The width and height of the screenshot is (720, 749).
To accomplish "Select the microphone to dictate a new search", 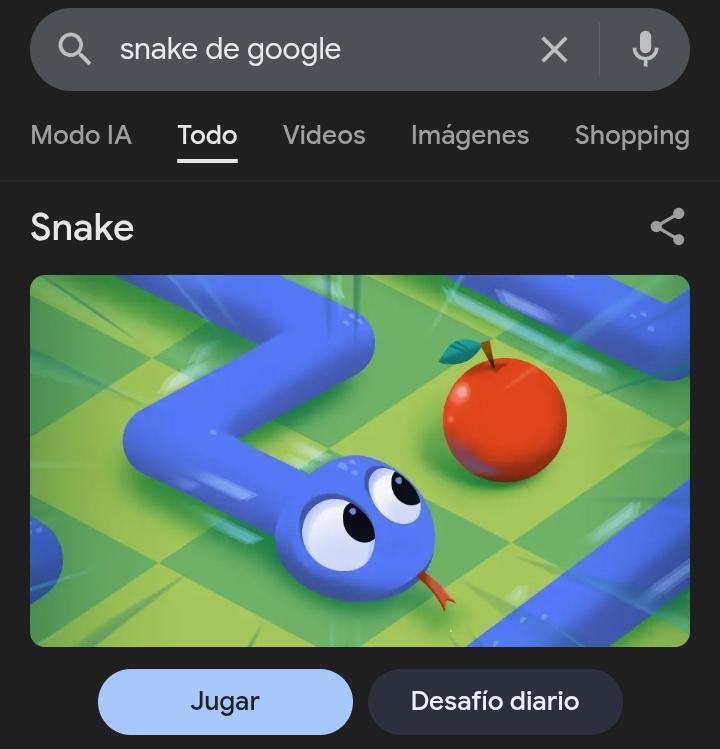I will tap(645, 48).
